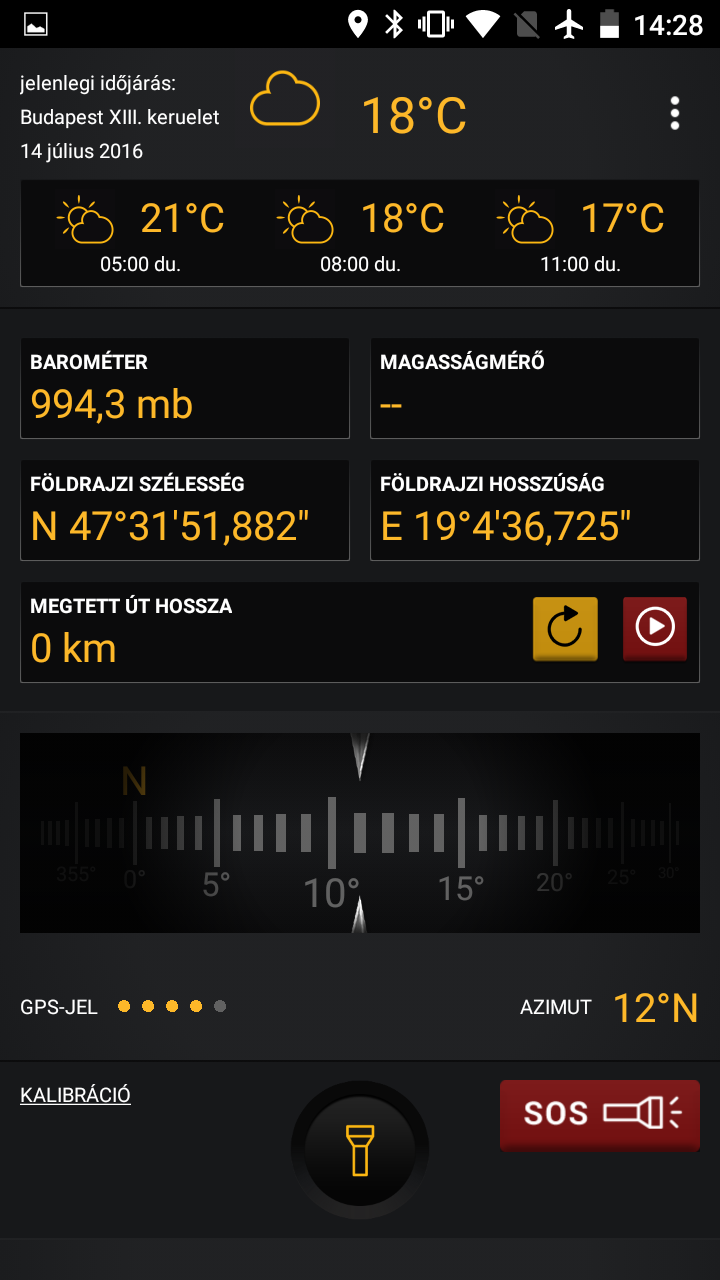Activate the SOS flashlight signal
Image resolution: width=720 pixels, height=1280 pixels.
click(600, 1114)
